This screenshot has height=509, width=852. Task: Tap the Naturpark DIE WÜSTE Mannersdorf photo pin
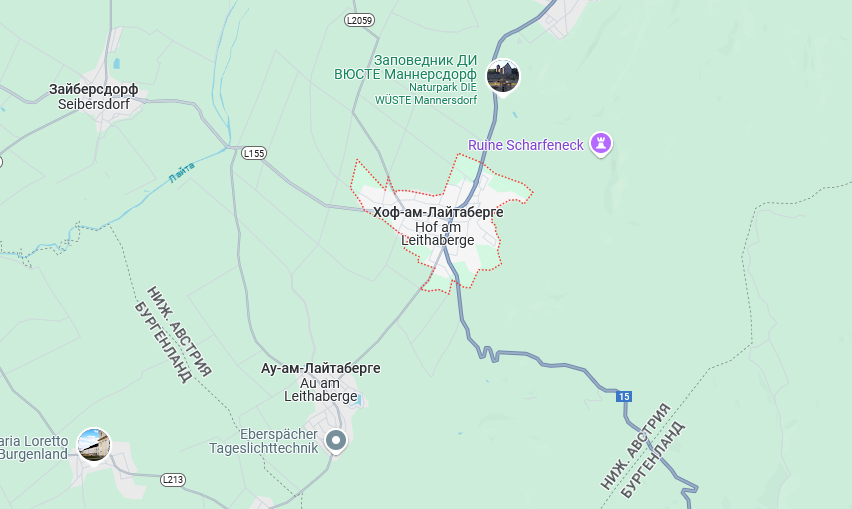click(502, 75)
